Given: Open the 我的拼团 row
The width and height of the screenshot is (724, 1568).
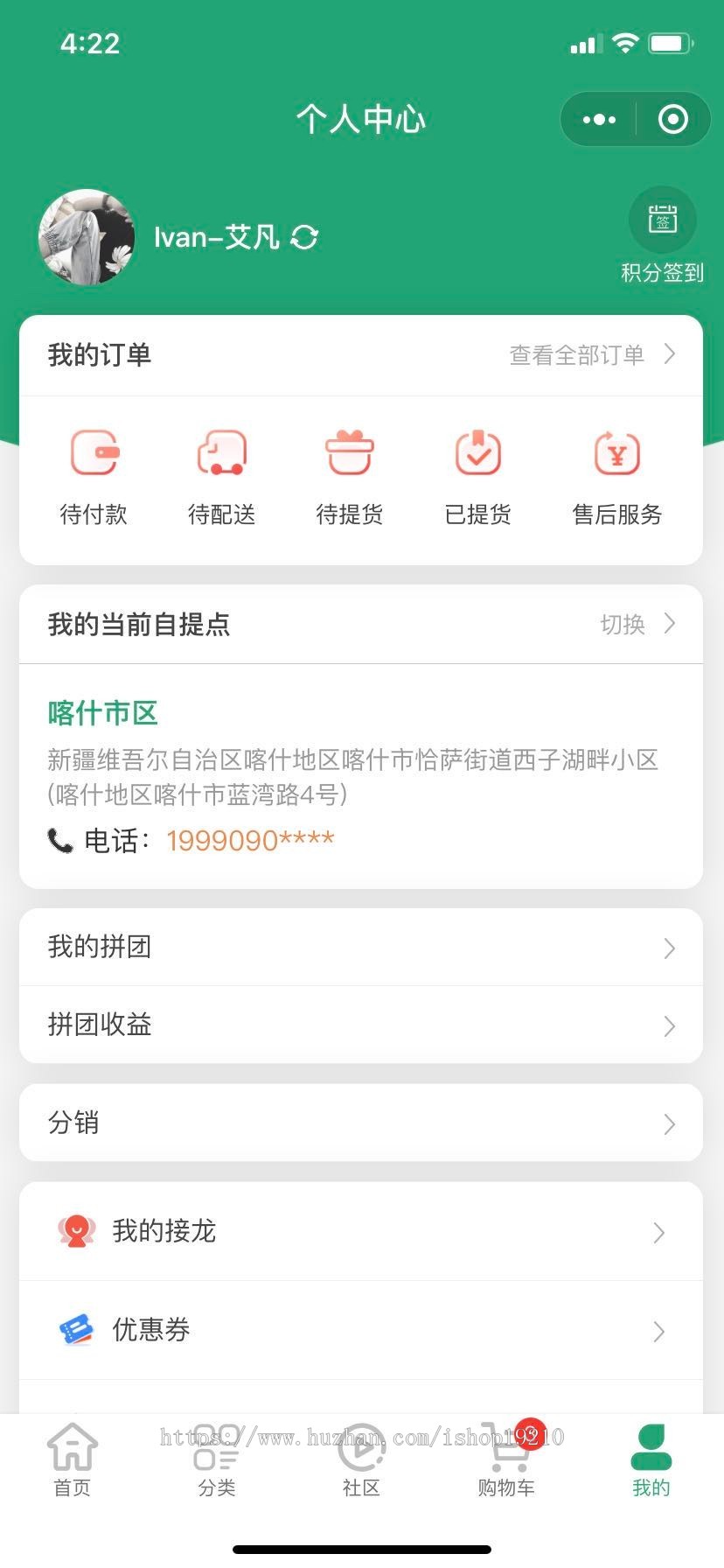Looking at the screenshot, I should [361, 948].
